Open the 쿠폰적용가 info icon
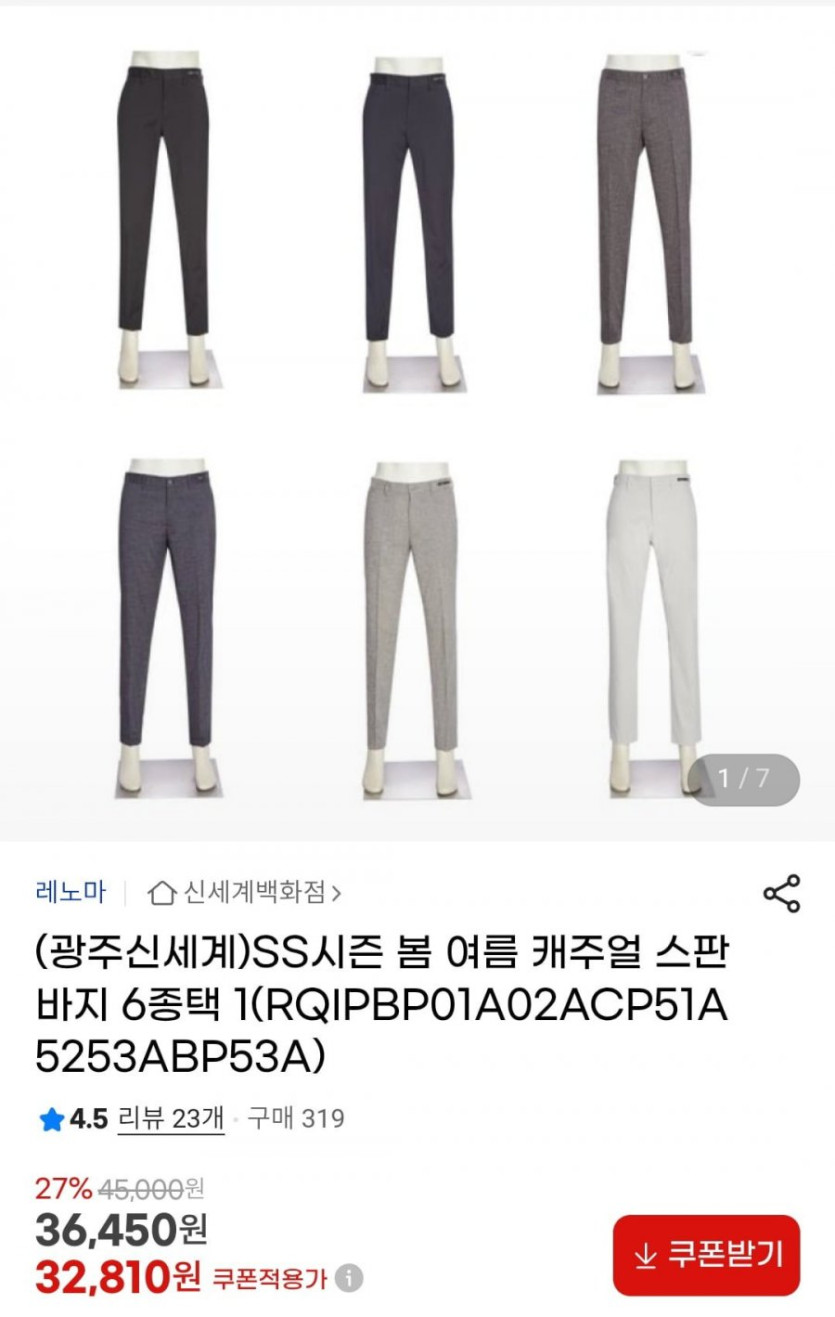 pos(349,1278)
